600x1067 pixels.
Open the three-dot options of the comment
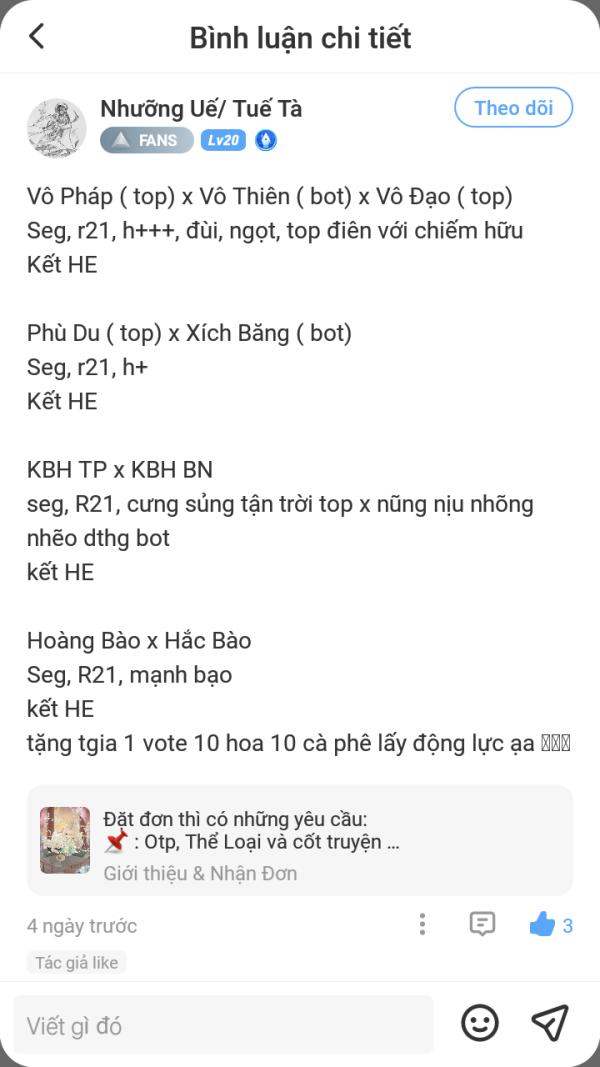(x=422, y=924)
